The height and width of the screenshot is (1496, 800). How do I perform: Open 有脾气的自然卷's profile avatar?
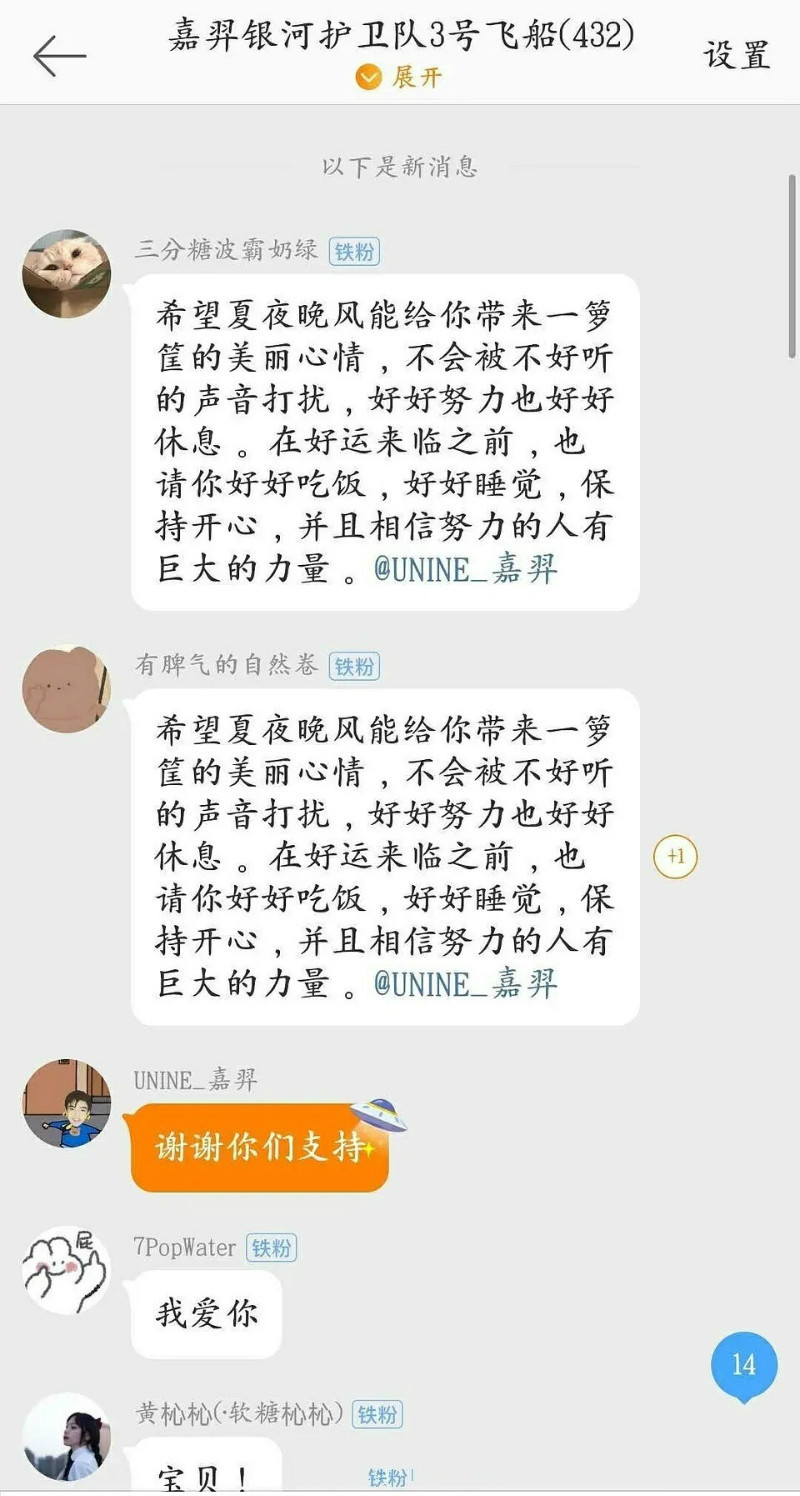tap(66, 689)
